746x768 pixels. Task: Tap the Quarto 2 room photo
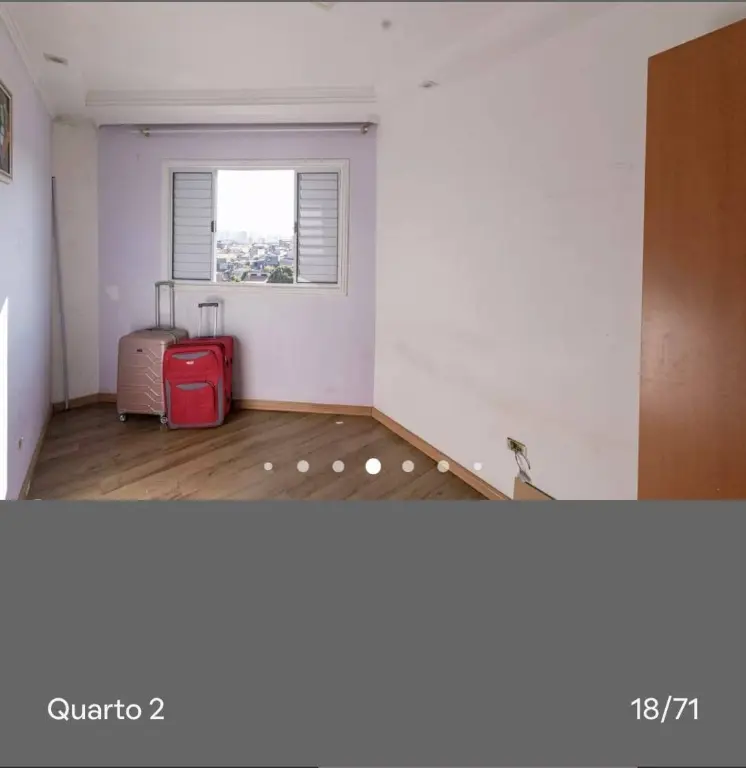[x=373, y=250]
